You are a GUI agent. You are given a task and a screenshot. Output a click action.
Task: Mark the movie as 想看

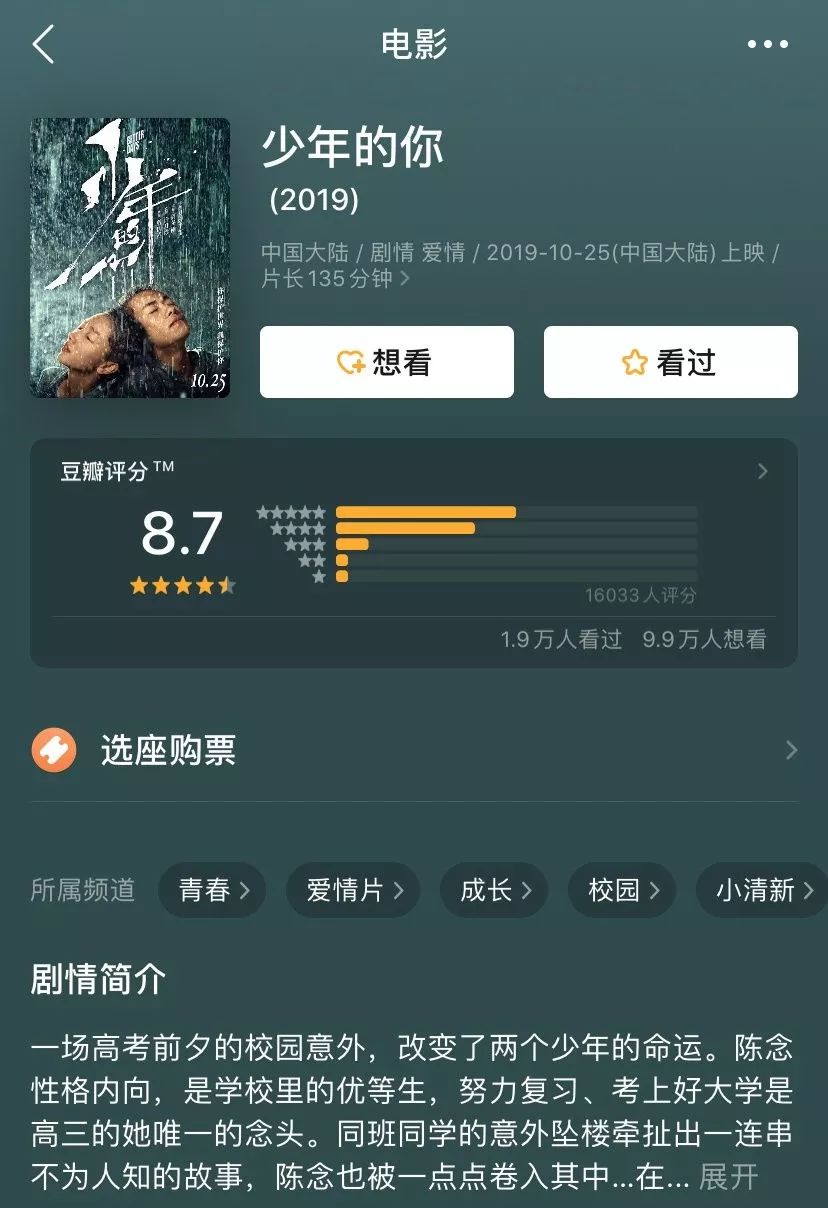[x=386, y=362]
